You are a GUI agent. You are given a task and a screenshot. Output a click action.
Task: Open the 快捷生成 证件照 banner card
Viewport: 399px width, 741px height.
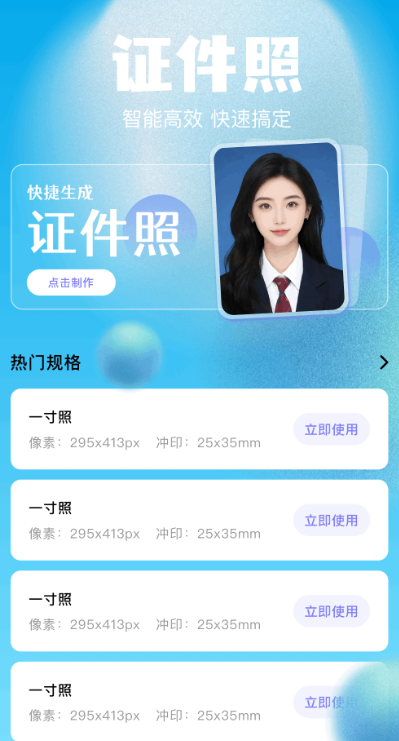coord(199,236)
